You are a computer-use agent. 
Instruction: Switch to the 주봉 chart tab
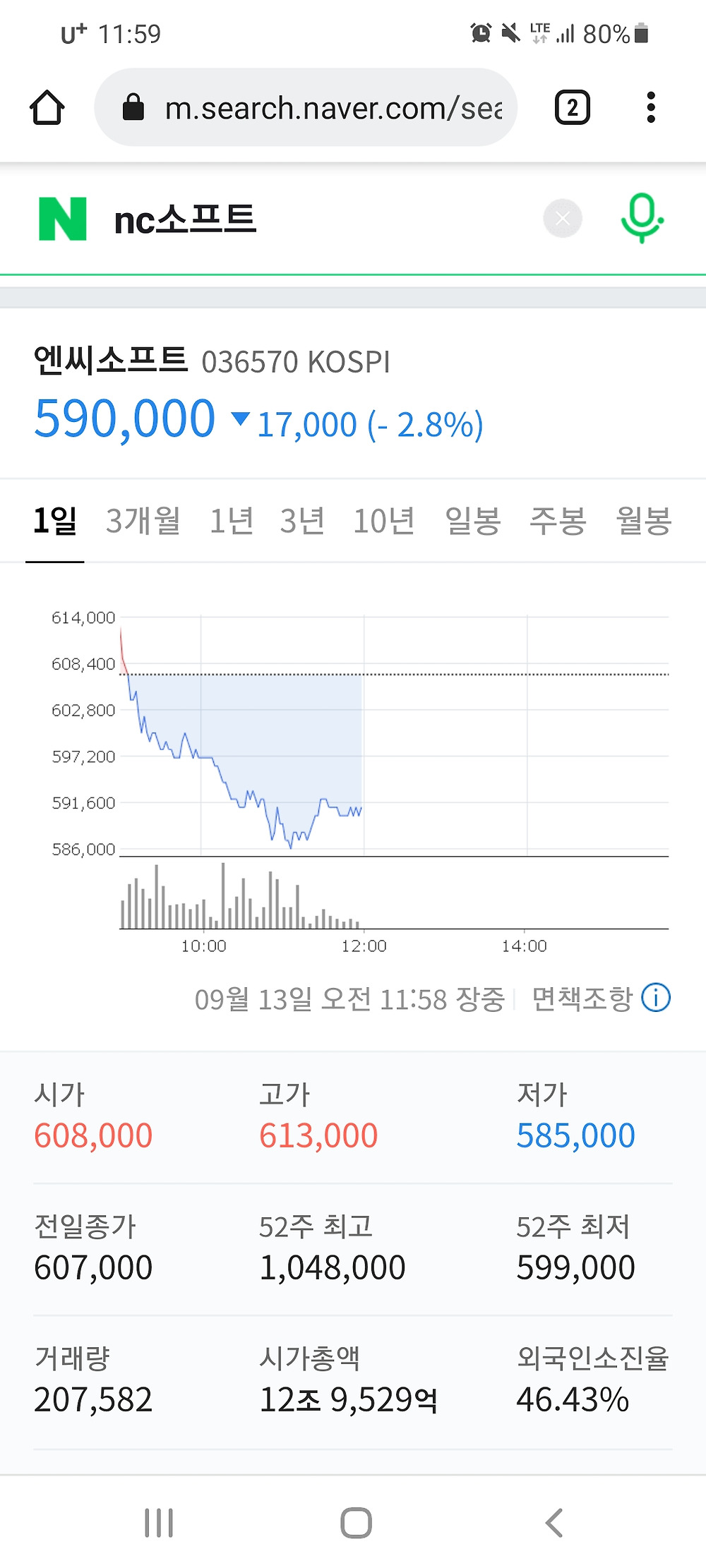558,521
